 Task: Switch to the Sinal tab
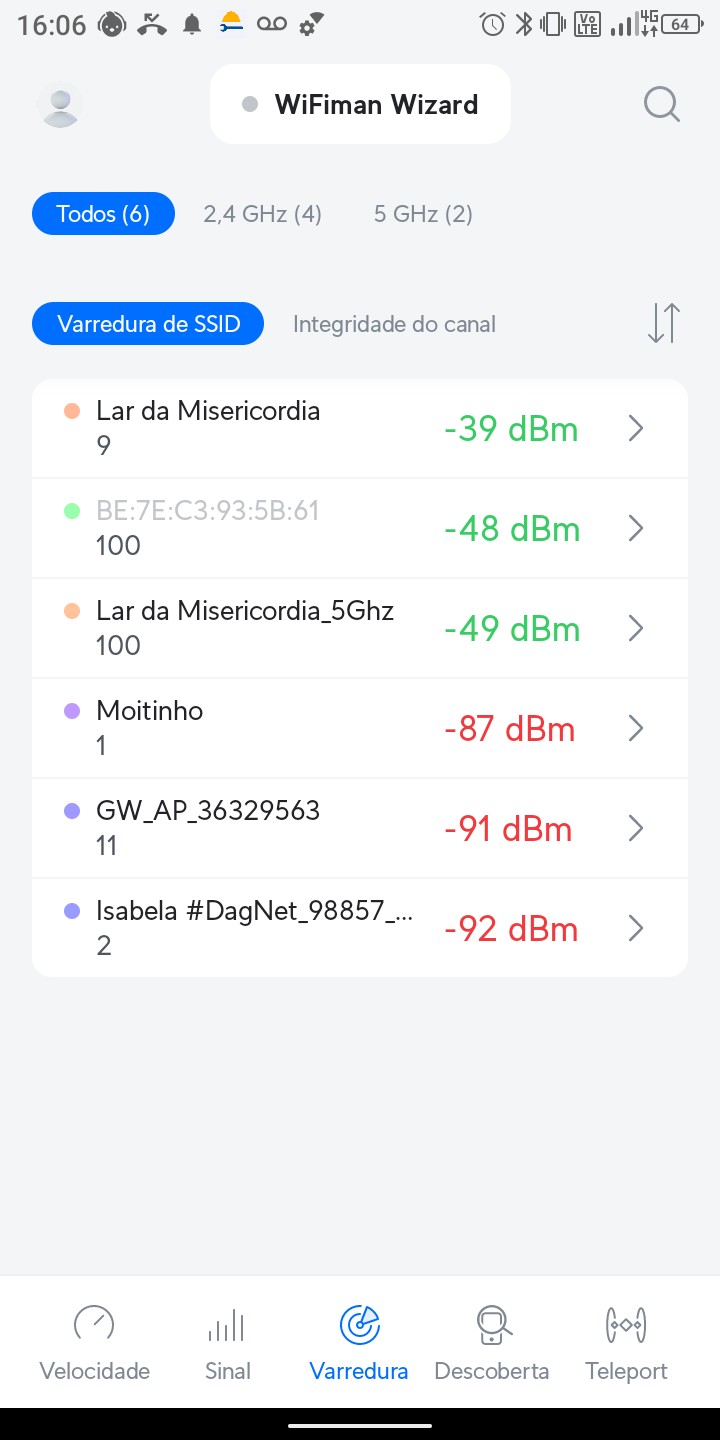point(227,1343)
